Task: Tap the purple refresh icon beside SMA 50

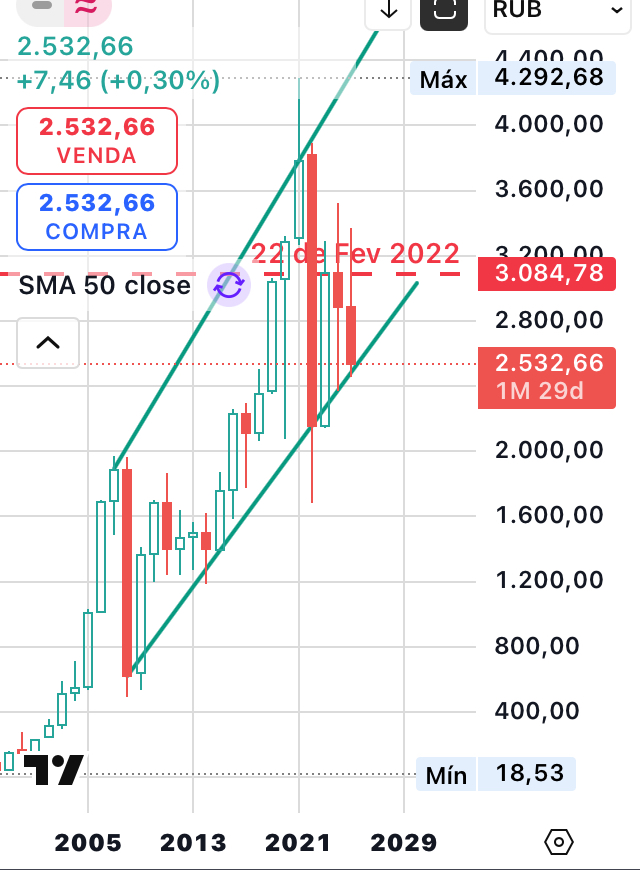Action: coord(230,285)
